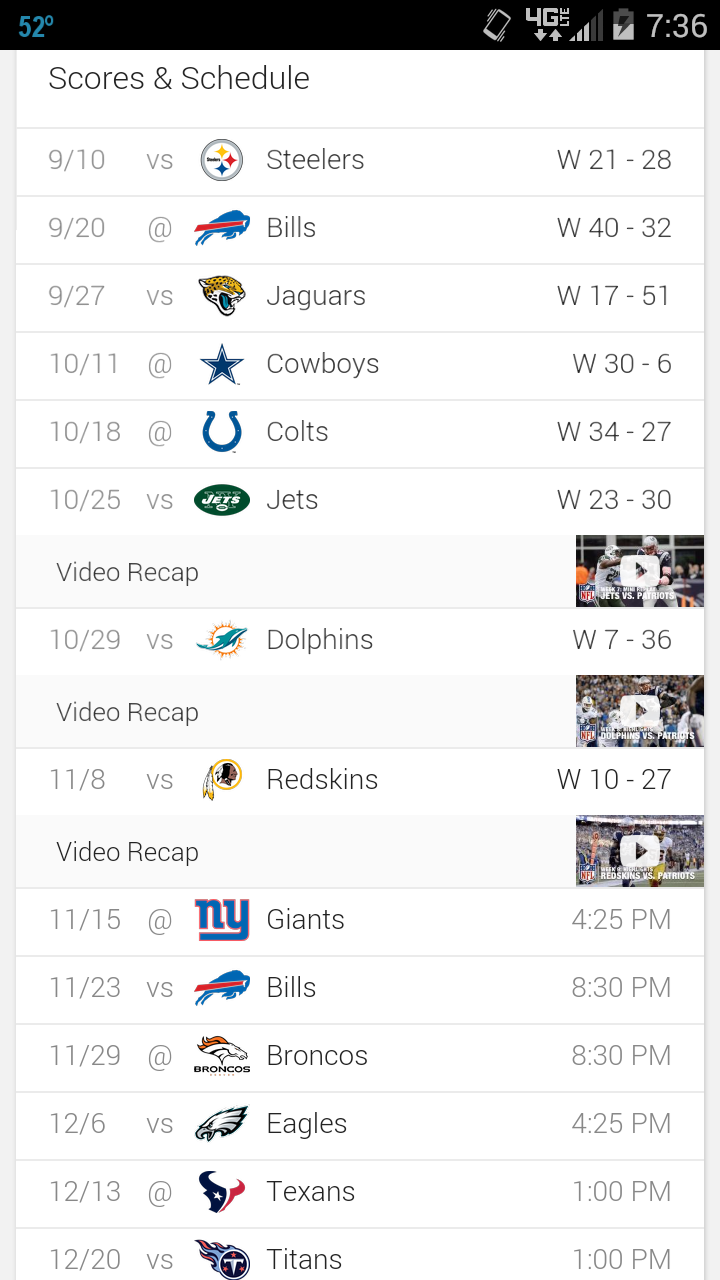Select the 10/11 Cowboys game
The width and height of the screenshot is (720, 1280).
coord(360,365)
